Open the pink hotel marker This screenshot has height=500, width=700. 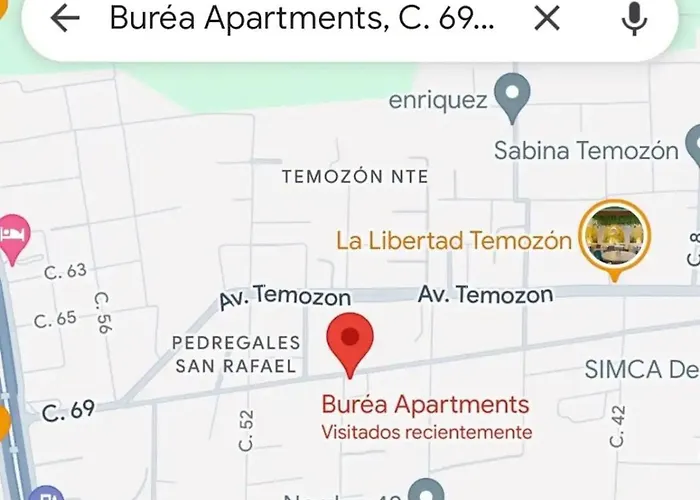12,236
